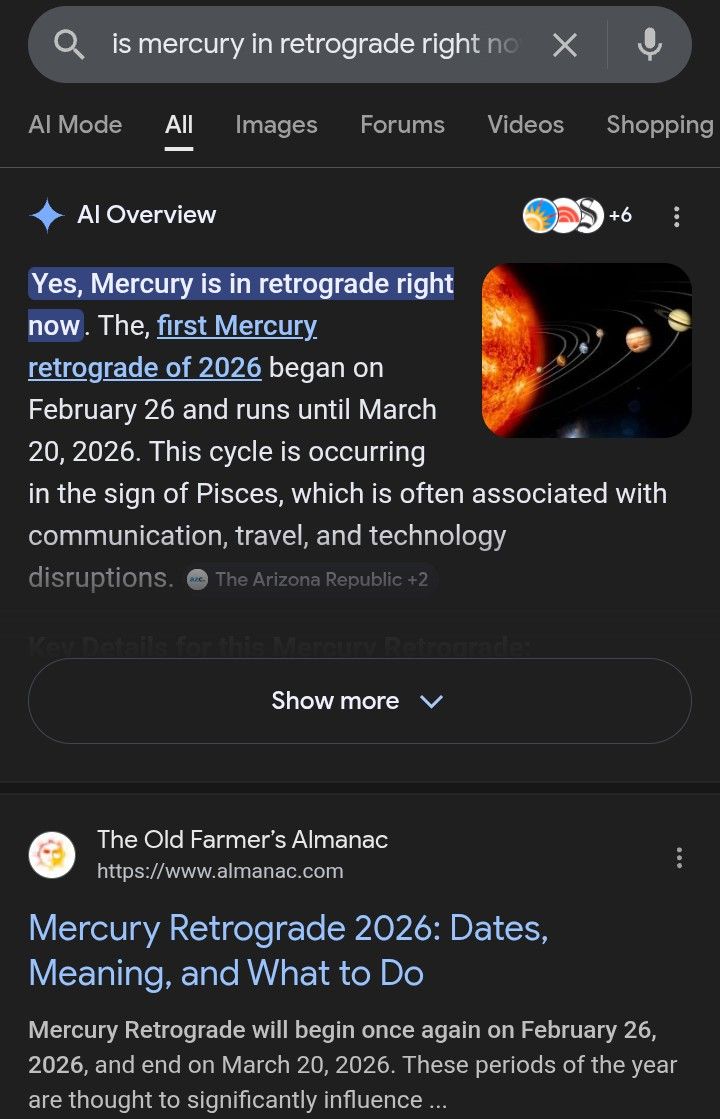Screen dimensions: 720x1119
Task: Open the Old Farmer's Almanac result options
Action: tap(679, 857)
